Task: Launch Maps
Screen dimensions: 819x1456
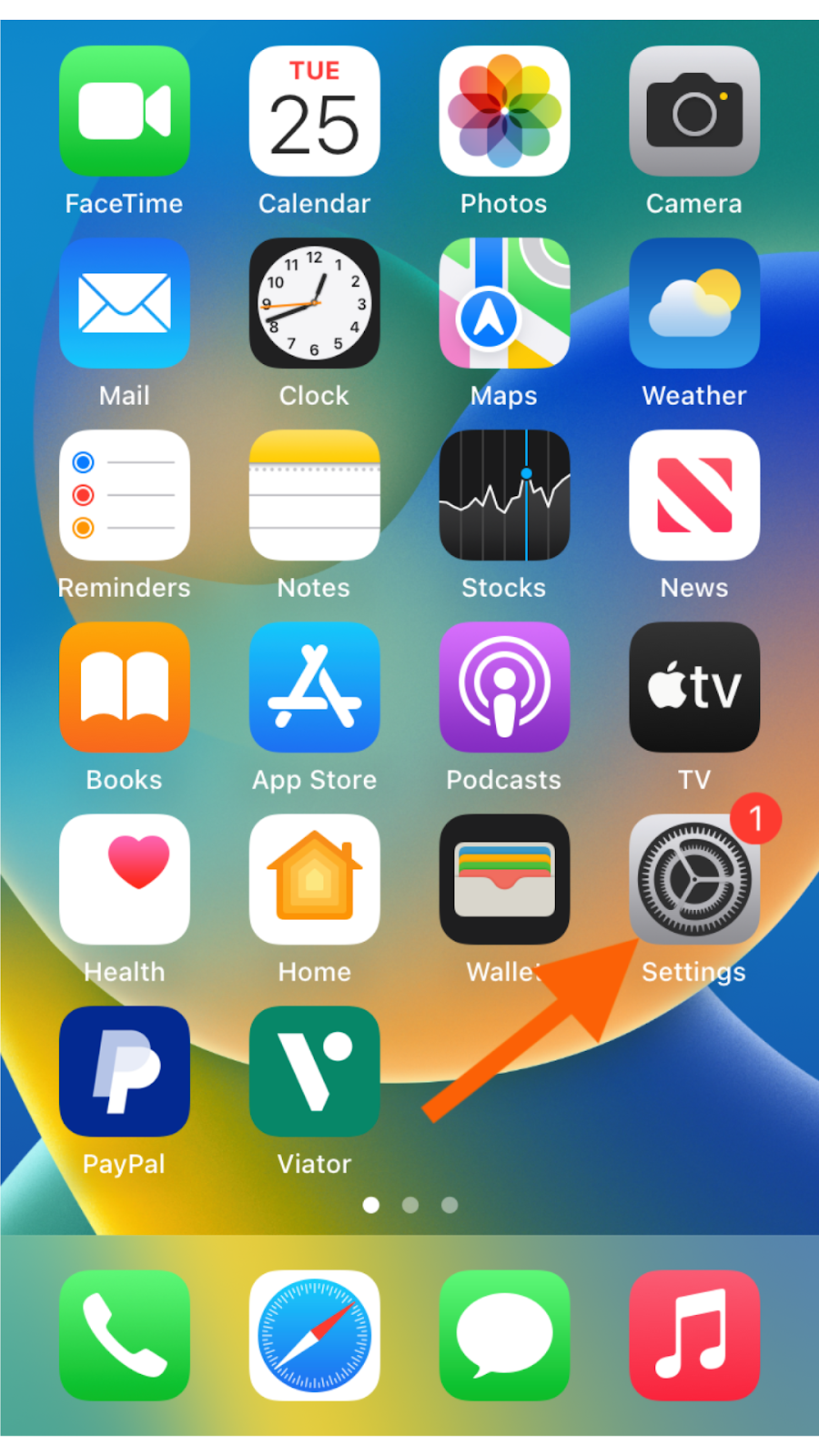Action: click(504, 303)
